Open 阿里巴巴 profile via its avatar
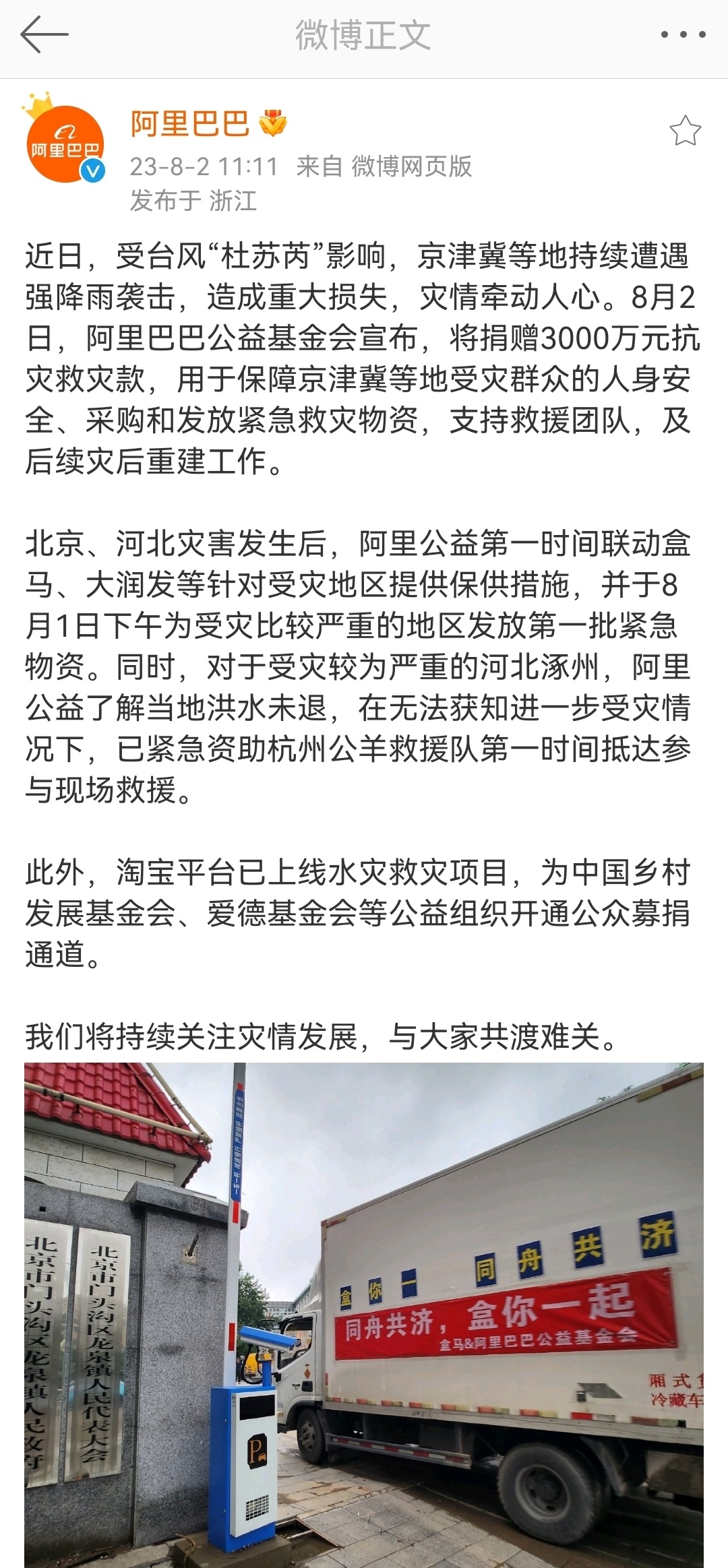 [x=65, y=144]
